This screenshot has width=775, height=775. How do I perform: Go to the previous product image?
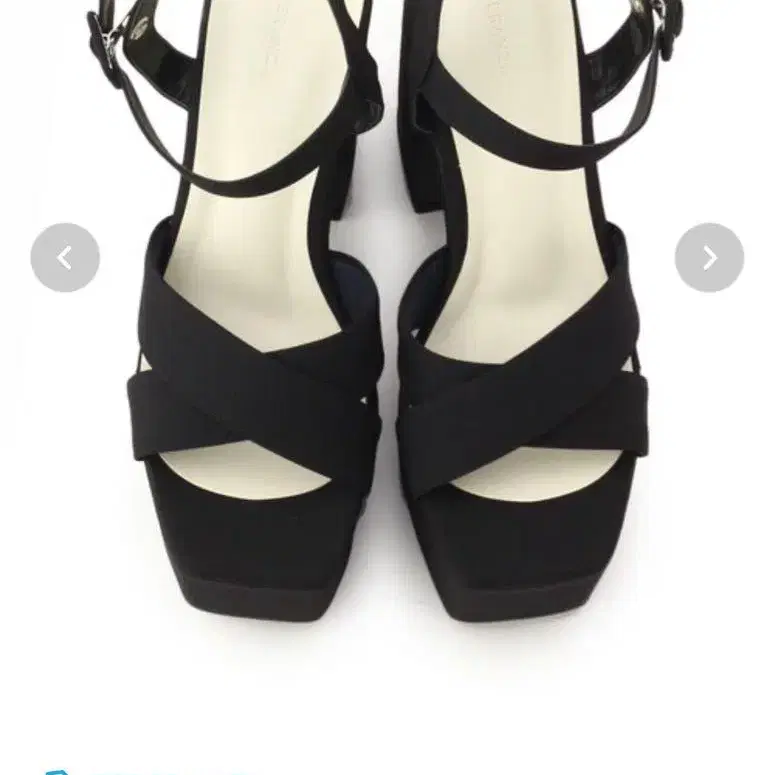[x=65, y=258]
